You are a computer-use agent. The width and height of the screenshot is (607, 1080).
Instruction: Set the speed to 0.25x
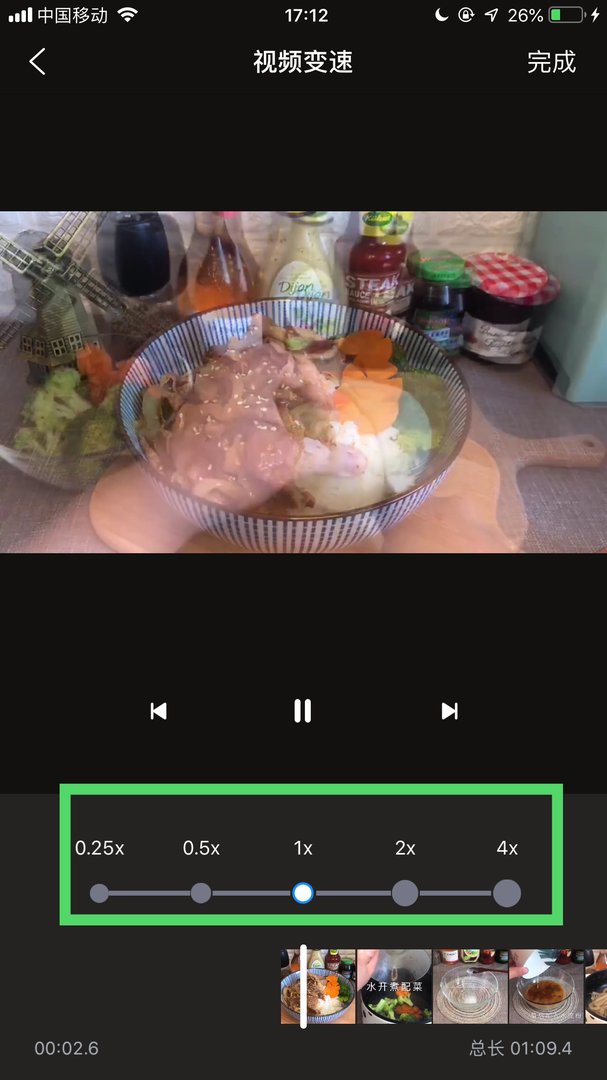(x=99, y=893)
